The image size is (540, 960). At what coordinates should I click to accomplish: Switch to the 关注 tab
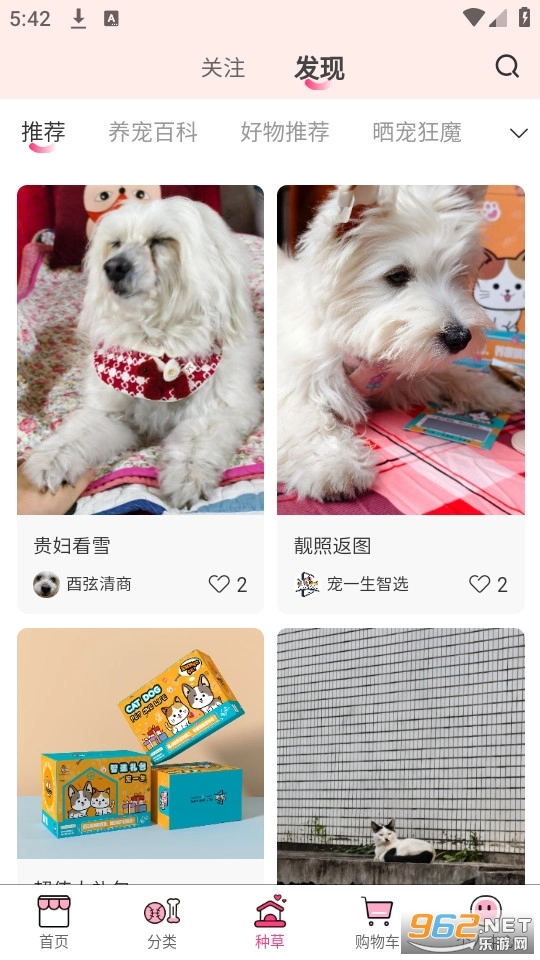(x=223, y=68)
